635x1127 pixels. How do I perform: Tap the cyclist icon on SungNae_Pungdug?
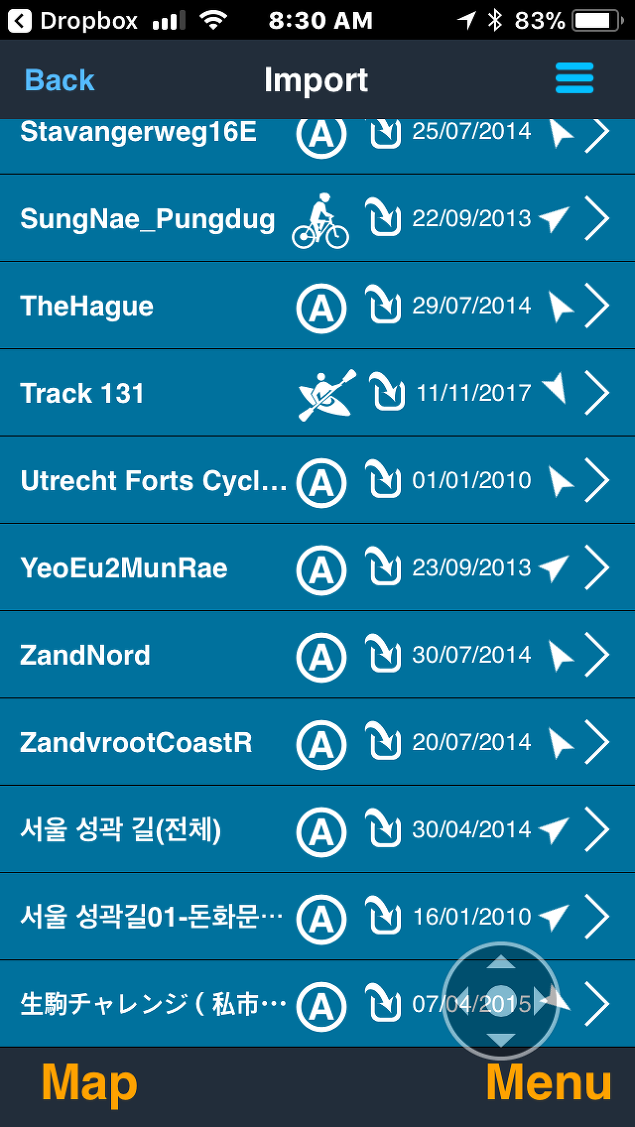tap(321, 221)
